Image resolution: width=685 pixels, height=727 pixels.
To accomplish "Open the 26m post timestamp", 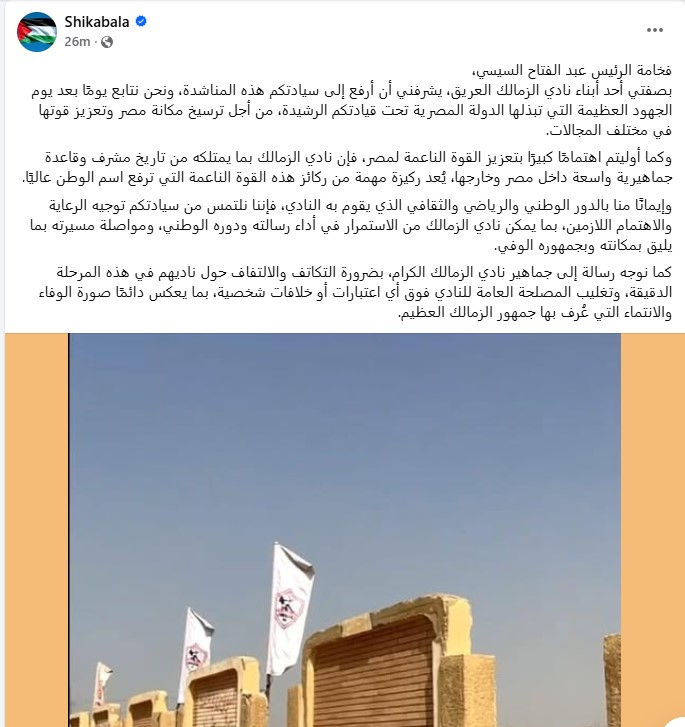I will [x=77, y=42].
